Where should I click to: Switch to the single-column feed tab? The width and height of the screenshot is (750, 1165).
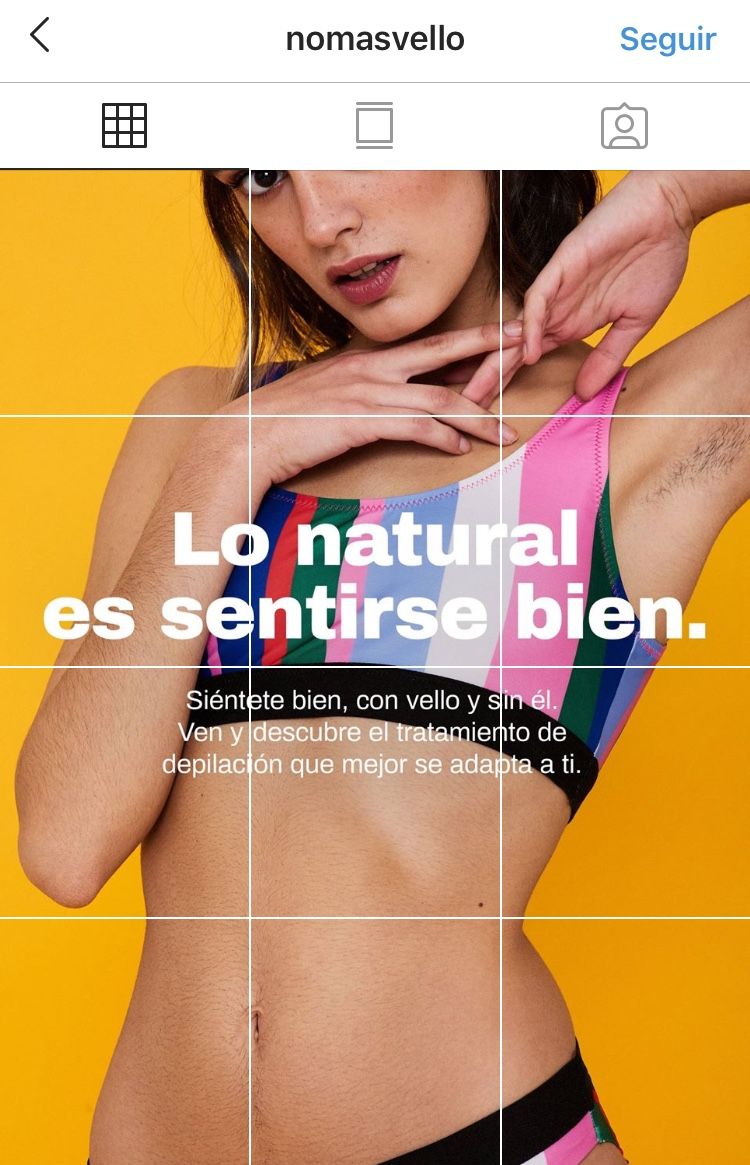click(374, 126)
